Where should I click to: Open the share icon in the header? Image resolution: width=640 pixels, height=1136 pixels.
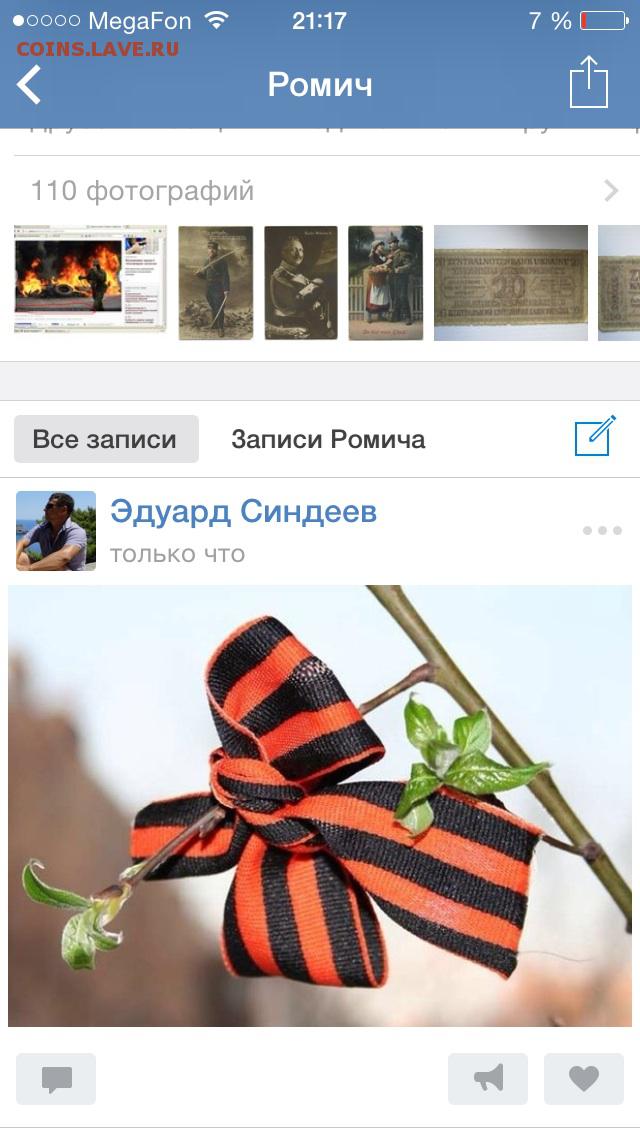click(589, 83)
